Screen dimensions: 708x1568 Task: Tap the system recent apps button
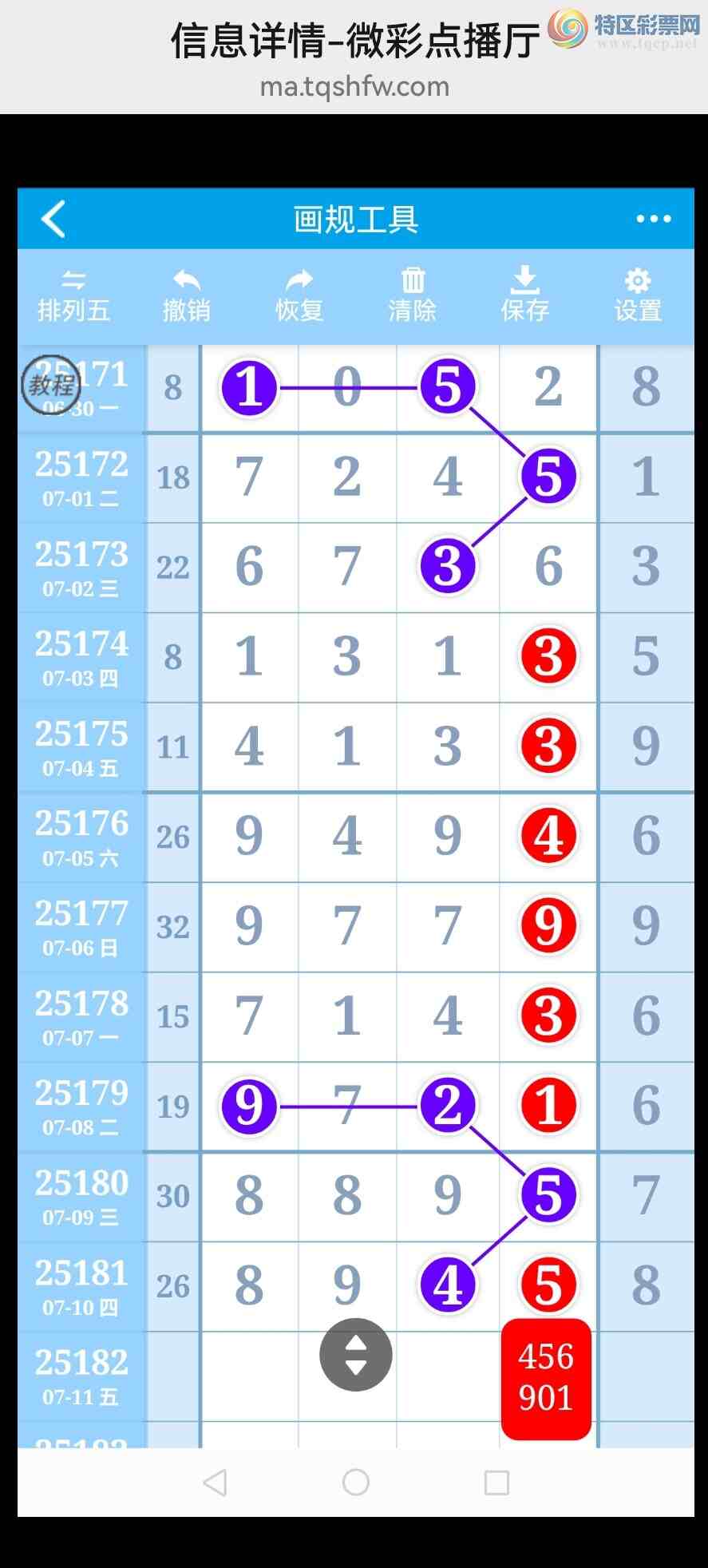coord(496,1483)
